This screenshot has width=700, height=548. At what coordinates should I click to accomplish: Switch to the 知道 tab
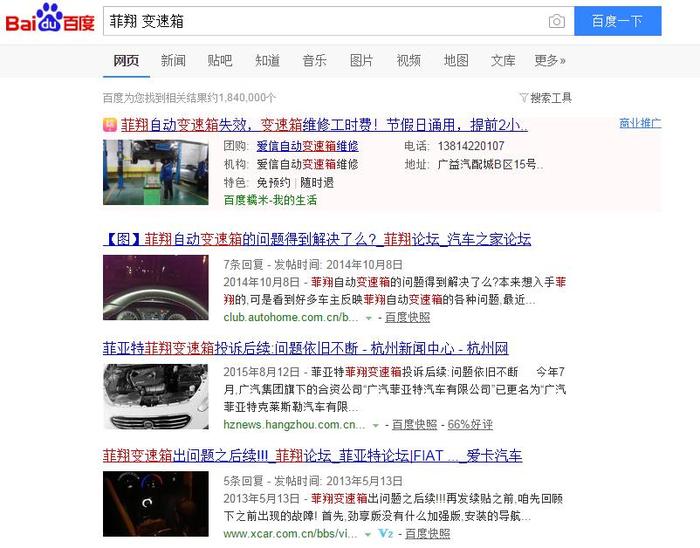pyautogui.click(x=267, y=61)
